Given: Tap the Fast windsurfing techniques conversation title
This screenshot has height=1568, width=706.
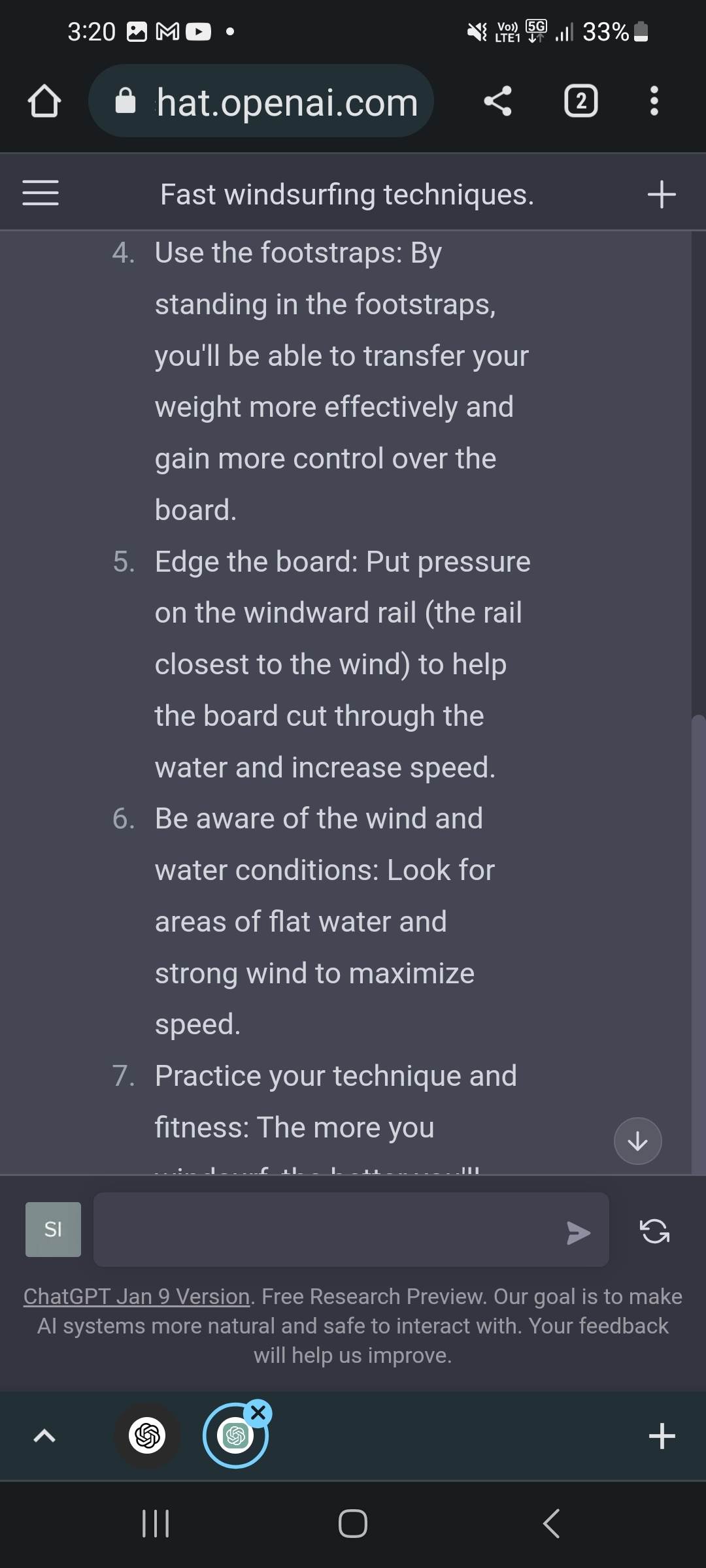Looking at the screenshot, I should [347, 193].
